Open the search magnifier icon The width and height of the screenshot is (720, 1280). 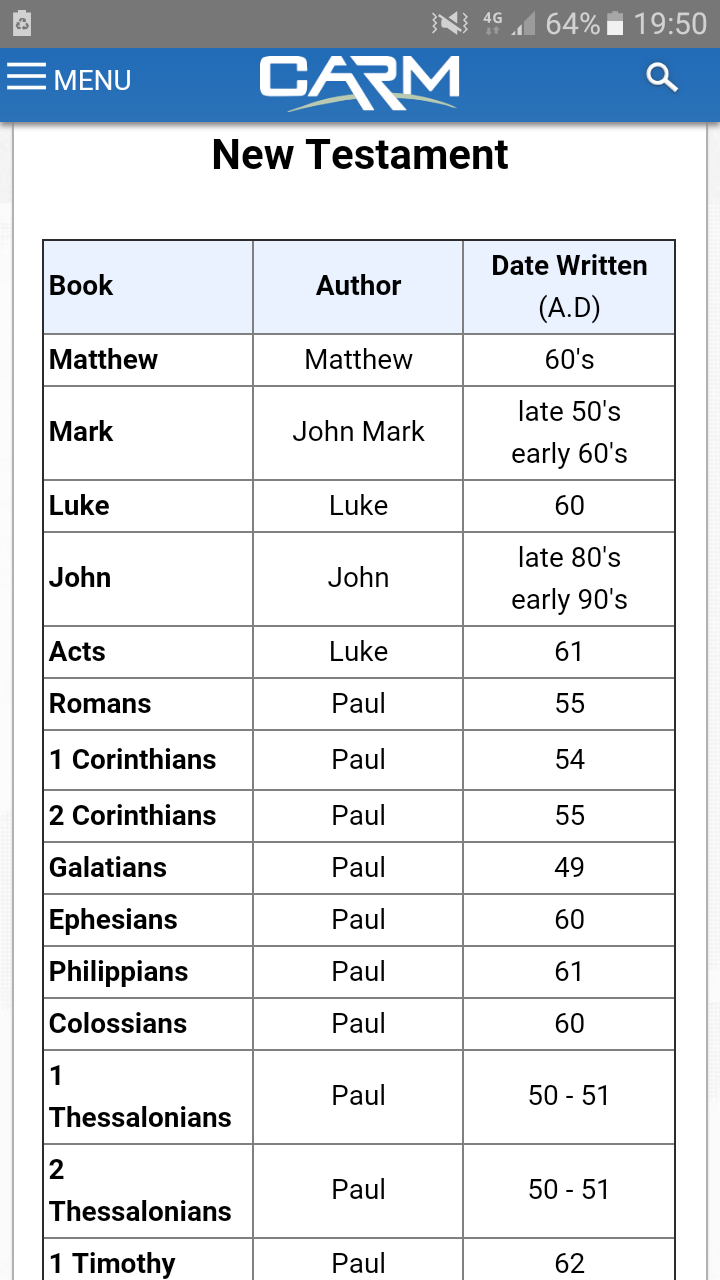point(662,78)
